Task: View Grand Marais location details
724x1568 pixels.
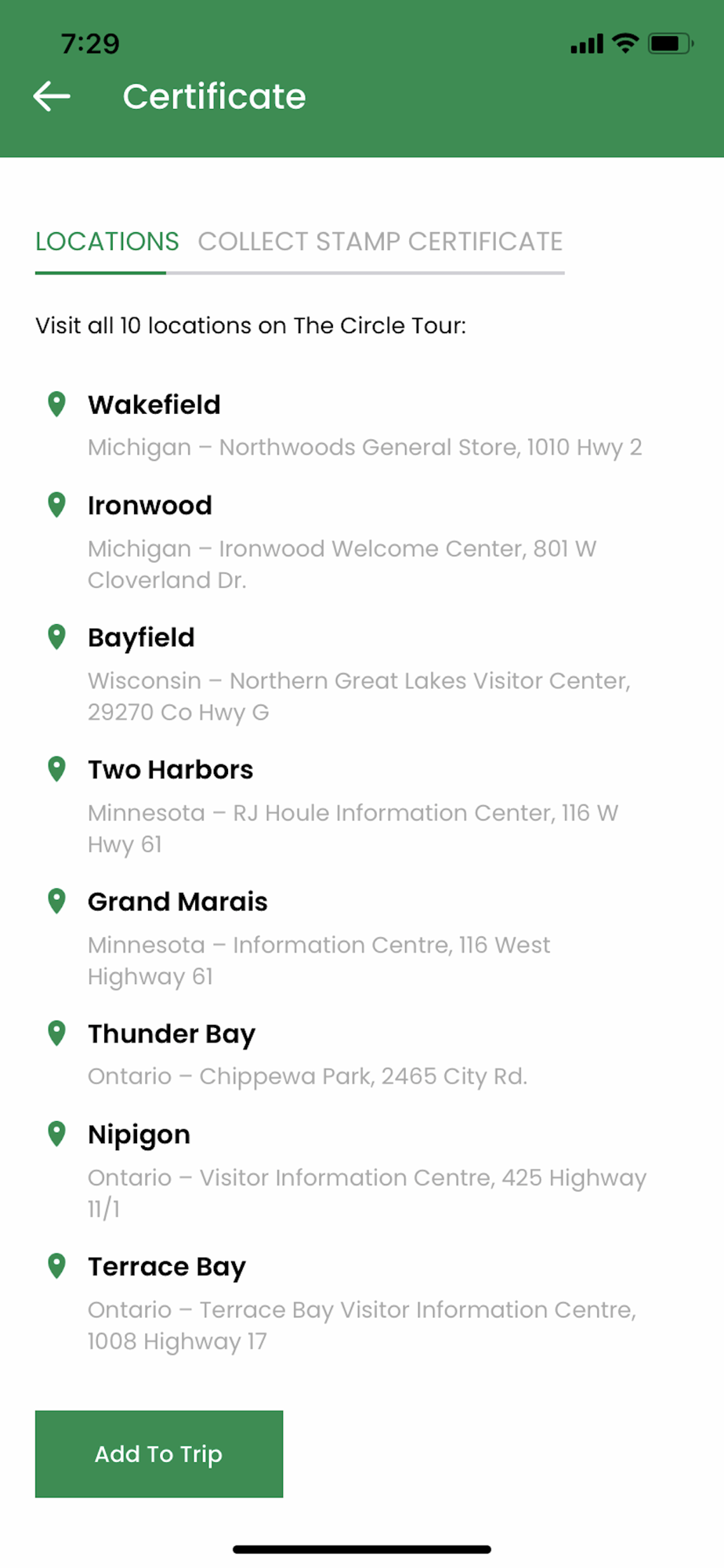Action: (345, 938)
